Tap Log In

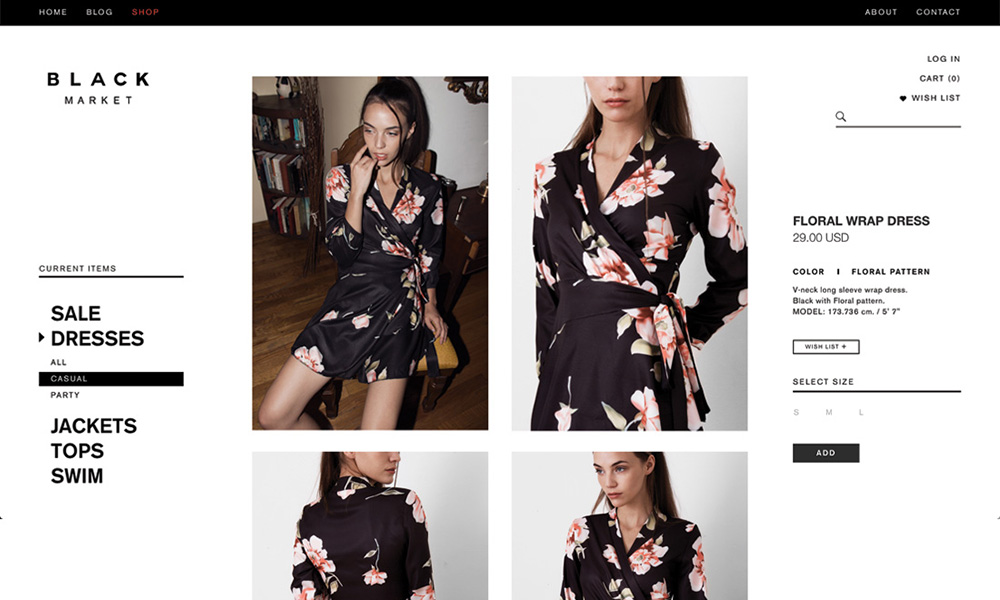[943, 59]
